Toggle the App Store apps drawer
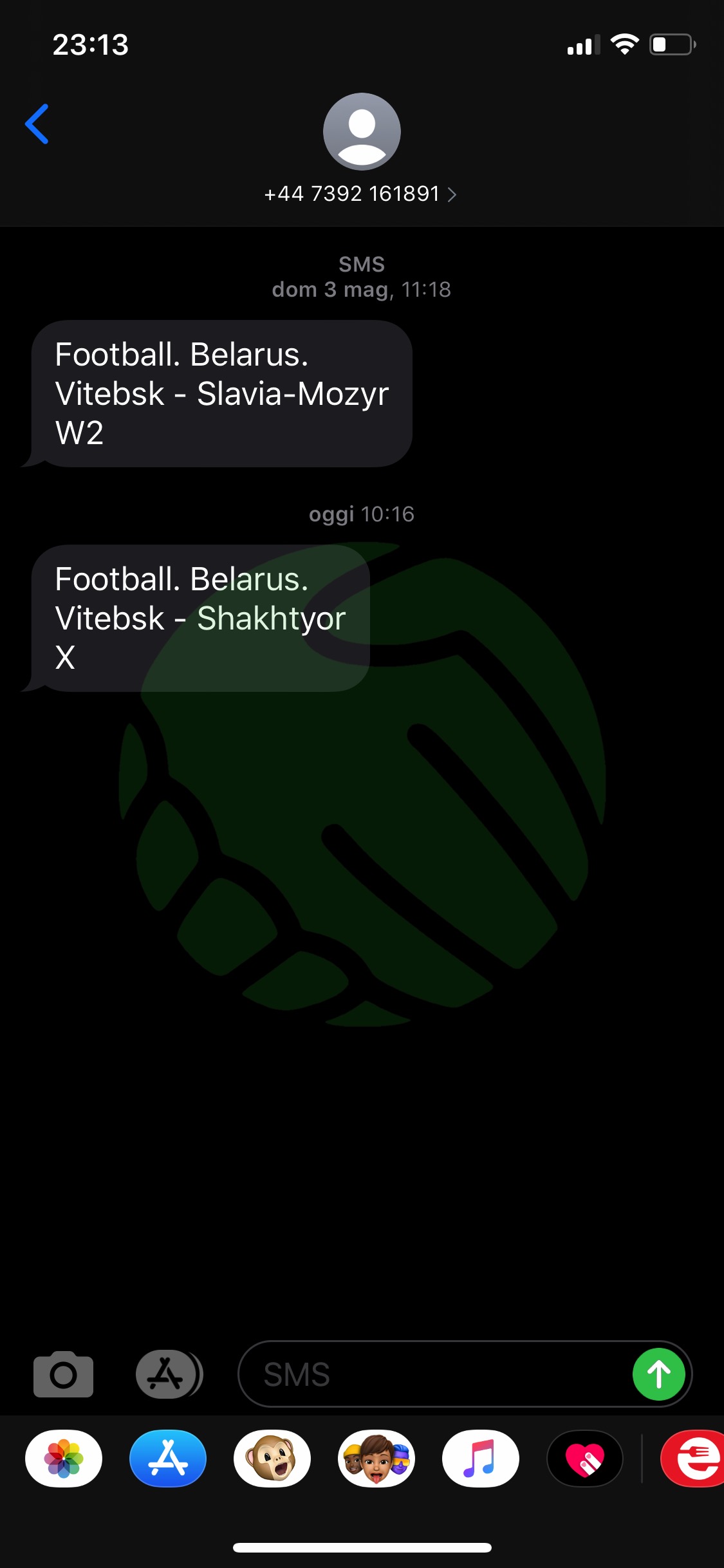The height and width of the screenshot is (1568, 724). click(169, 1374)
